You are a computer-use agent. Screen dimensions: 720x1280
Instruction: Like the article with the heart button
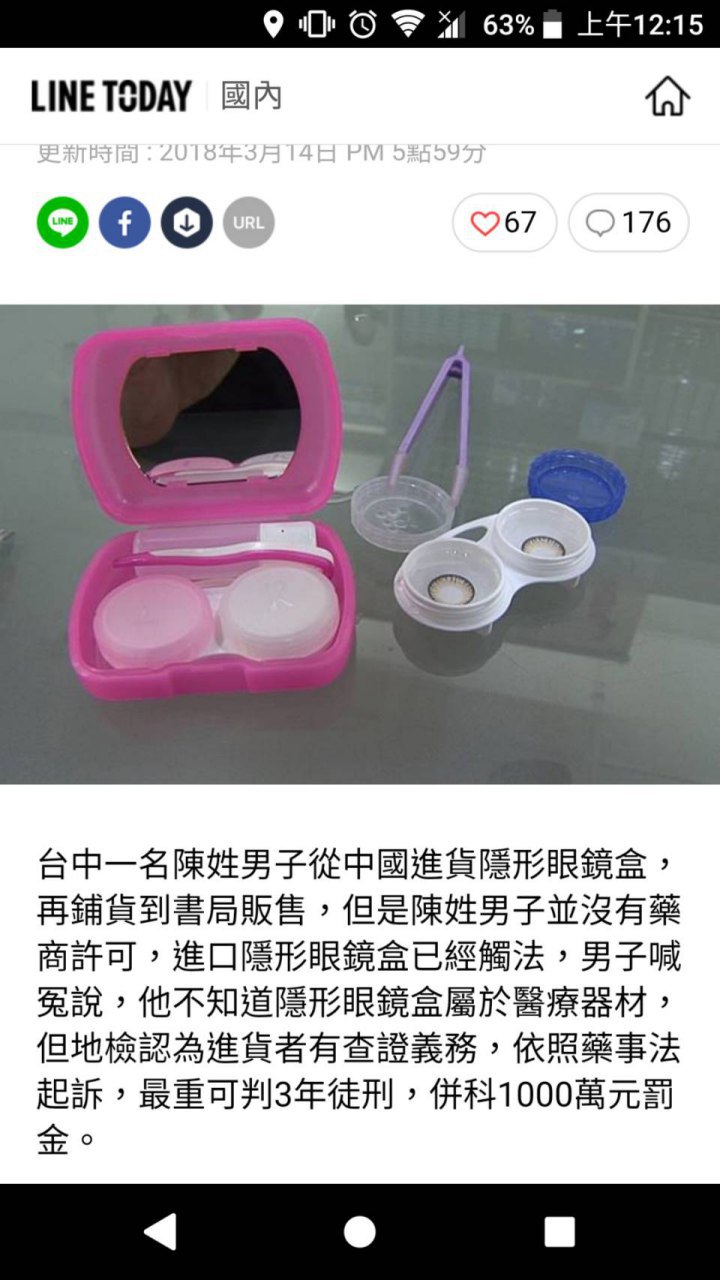[504, 222]
